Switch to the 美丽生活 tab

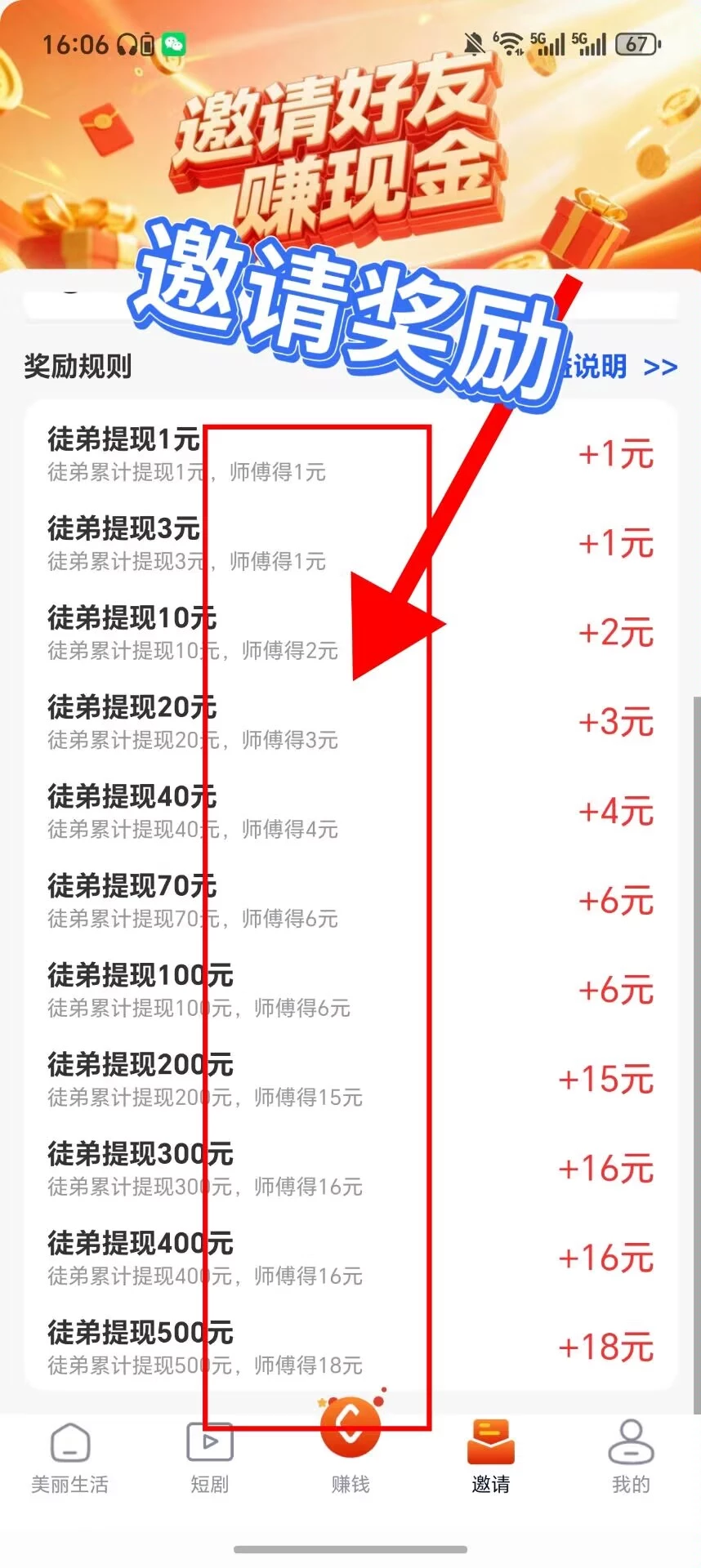(70, 1458)
